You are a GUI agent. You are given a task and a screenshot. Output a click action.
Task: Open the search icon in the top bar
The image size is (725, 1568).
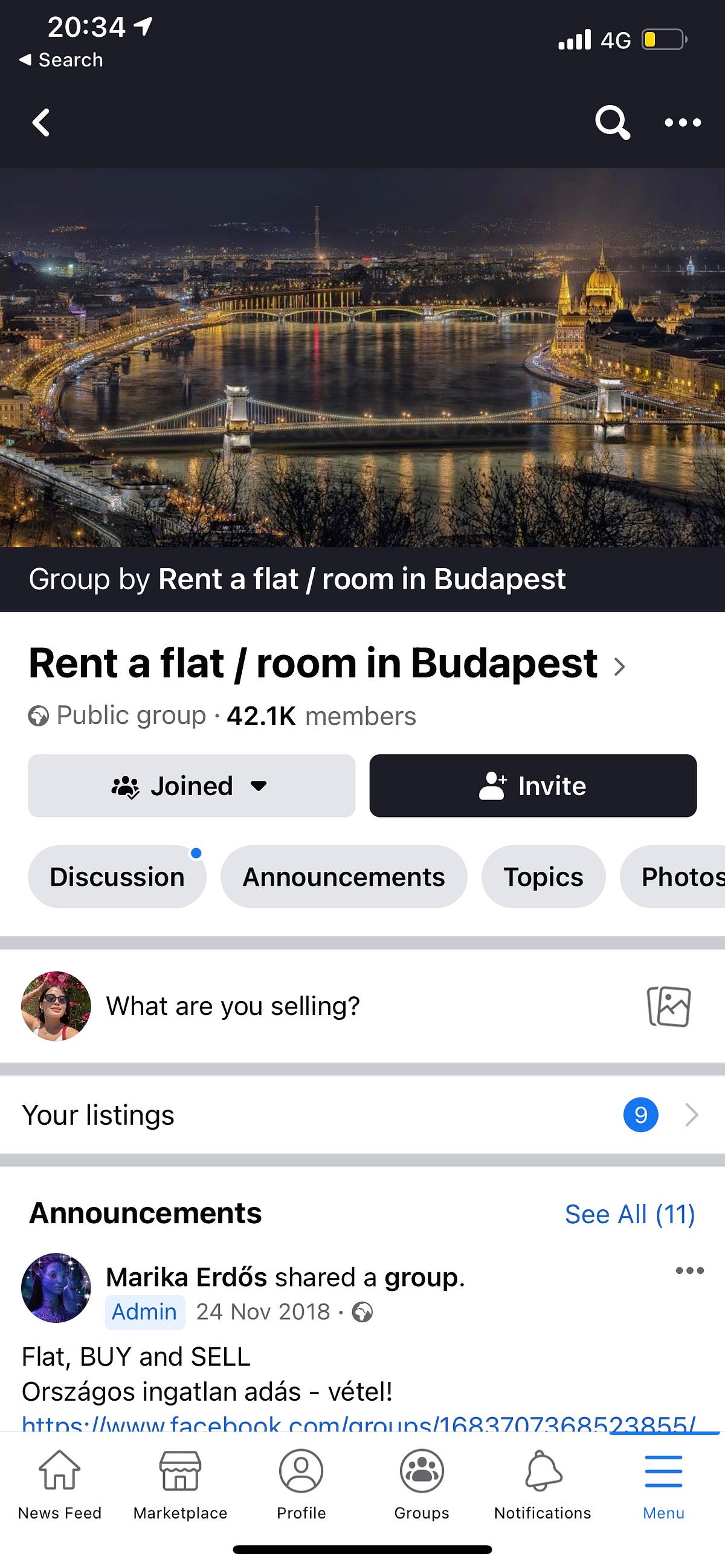pos(612,123)
